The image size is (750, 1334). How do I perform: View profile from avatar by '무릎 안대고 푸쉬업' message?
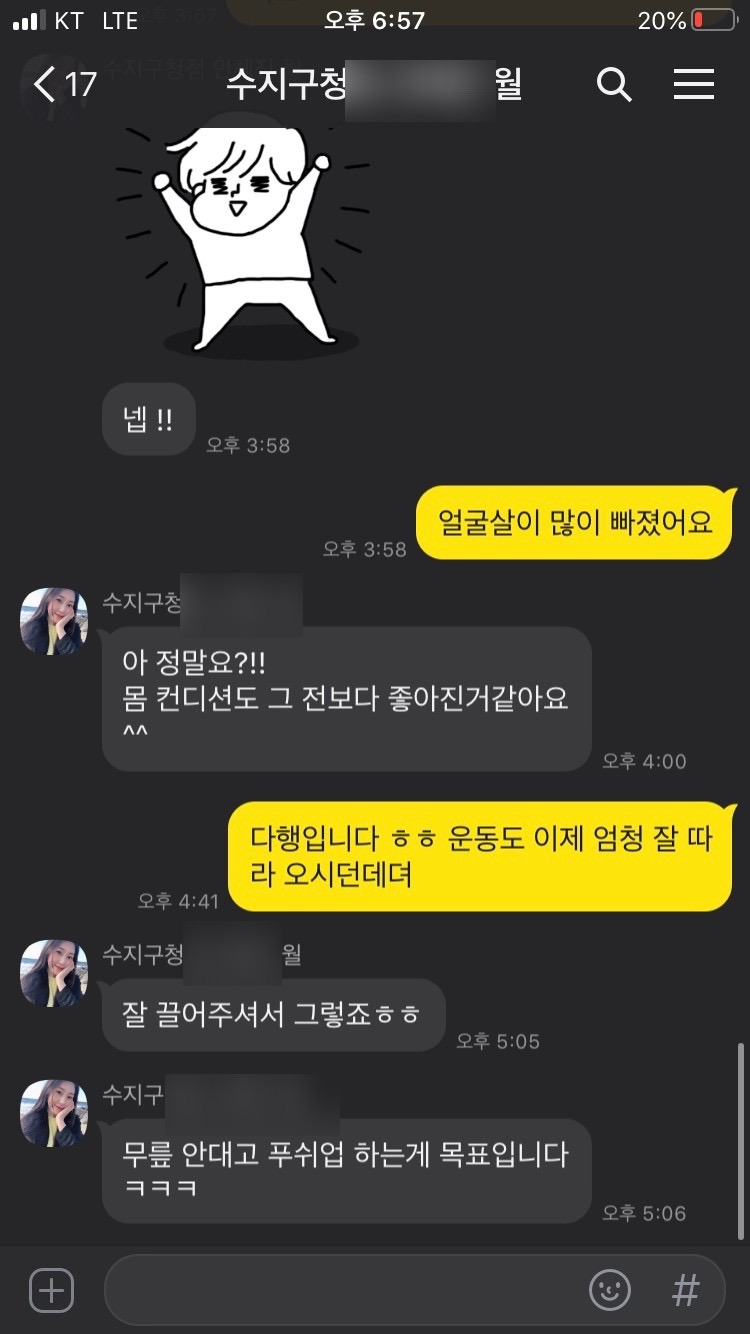(54, 1112)
